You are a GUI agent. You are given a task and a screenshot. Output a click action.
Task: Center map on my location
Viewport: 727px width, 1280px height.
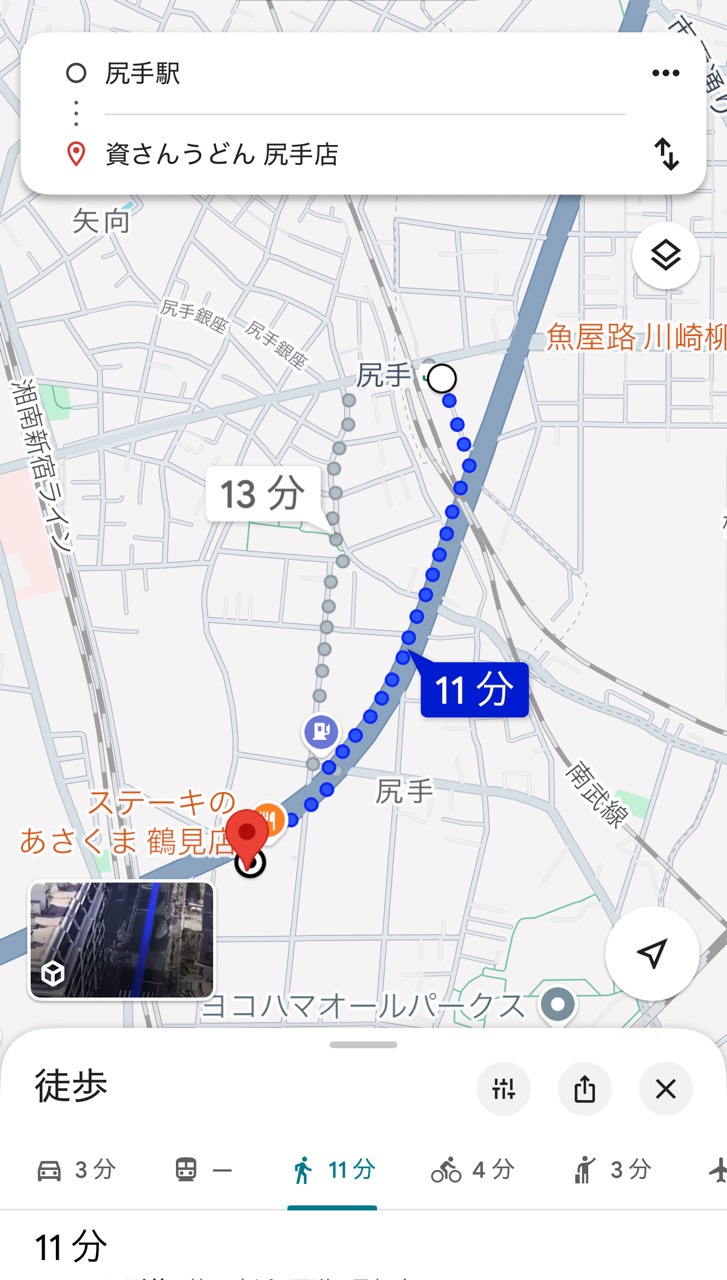pos(652,954)
